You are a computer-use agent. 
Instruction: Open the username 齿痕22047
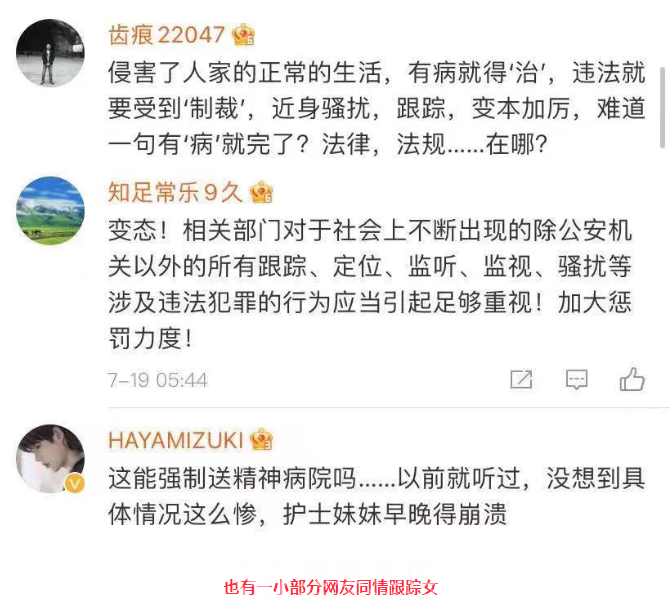pyautogui.click(x=167, y=33)
